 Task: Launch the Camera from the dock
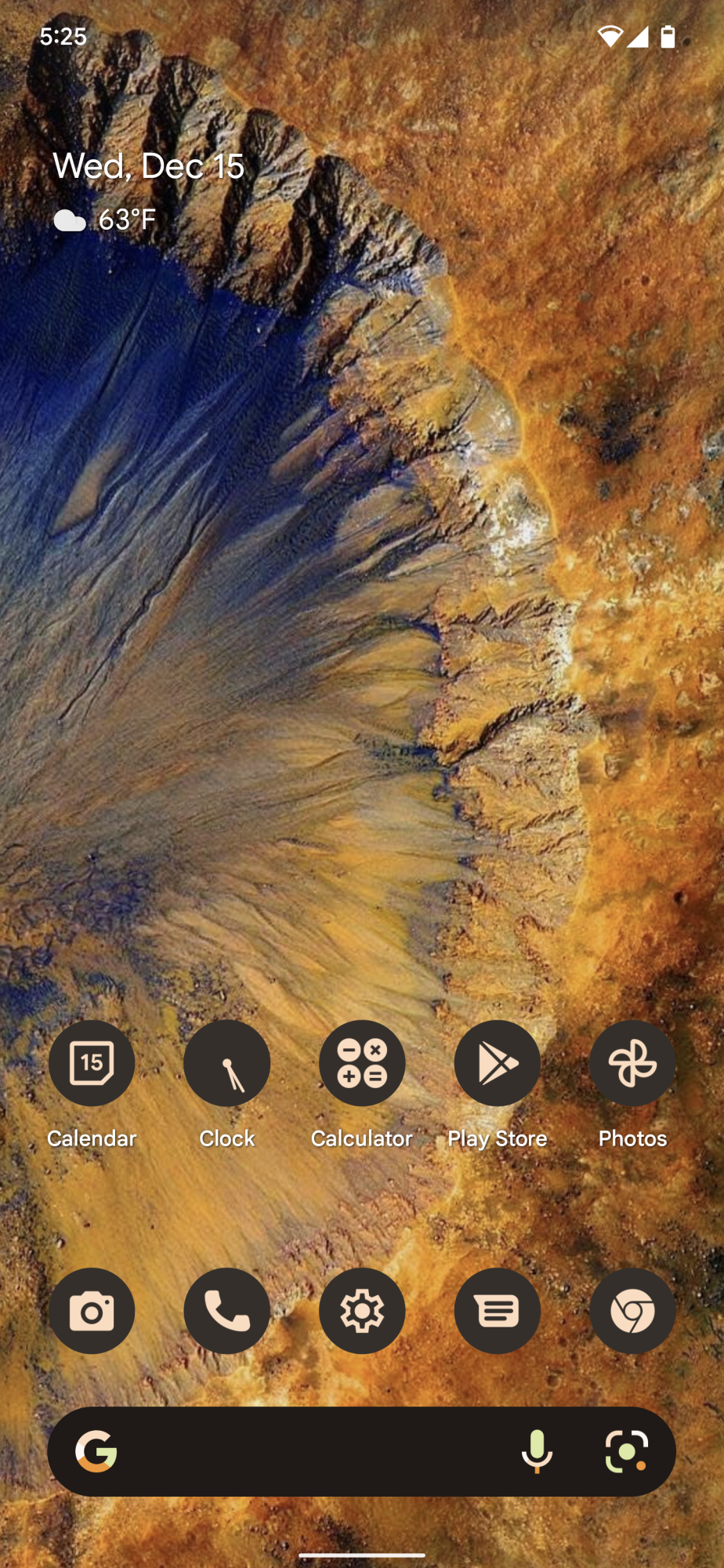point(92,1311)
